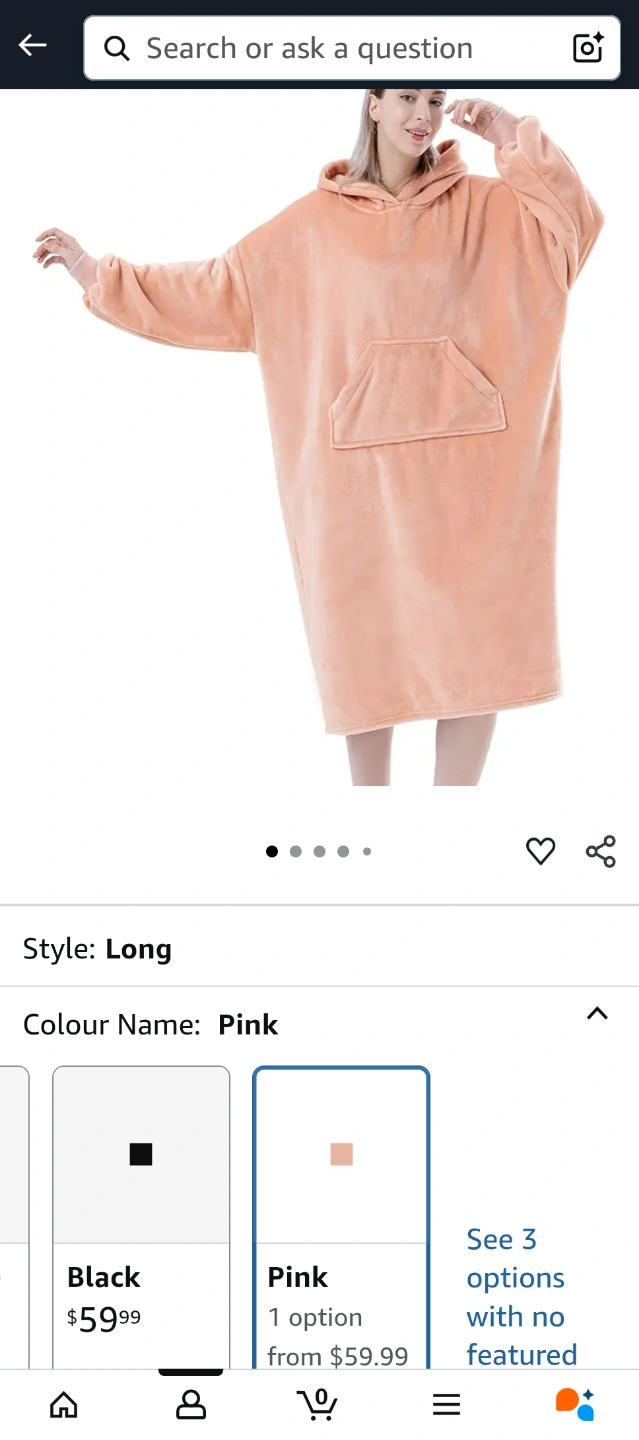Open camera lens search icon
This screenshot has height=1440, width=639.
click(588, 48)
